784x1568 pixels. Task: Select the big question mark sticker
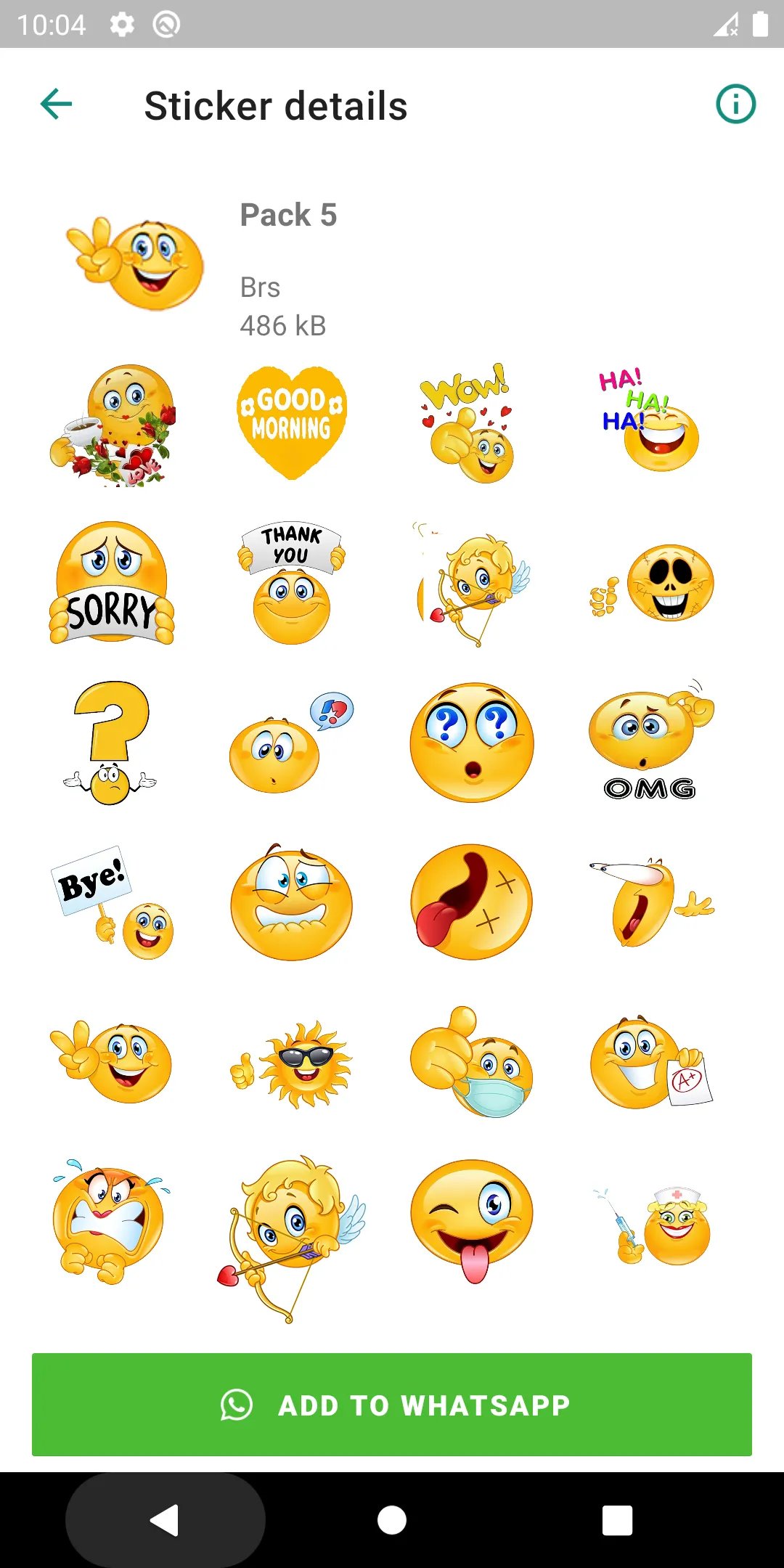point(112,743)
